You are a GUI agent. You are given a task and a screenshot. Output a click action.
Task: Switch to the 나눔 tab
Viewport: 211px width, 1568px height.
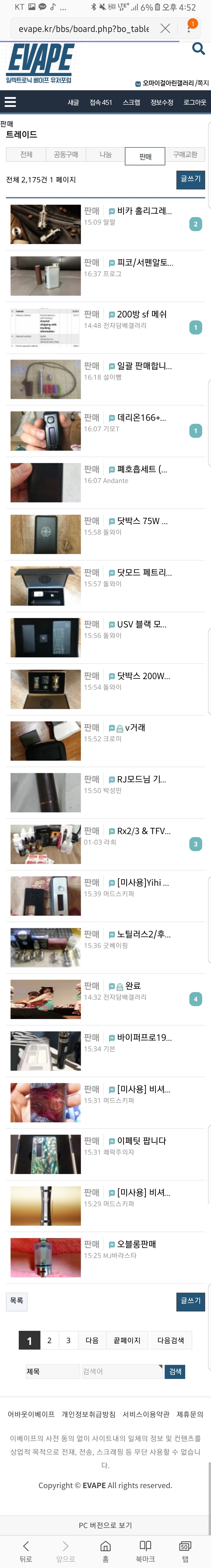106,155
